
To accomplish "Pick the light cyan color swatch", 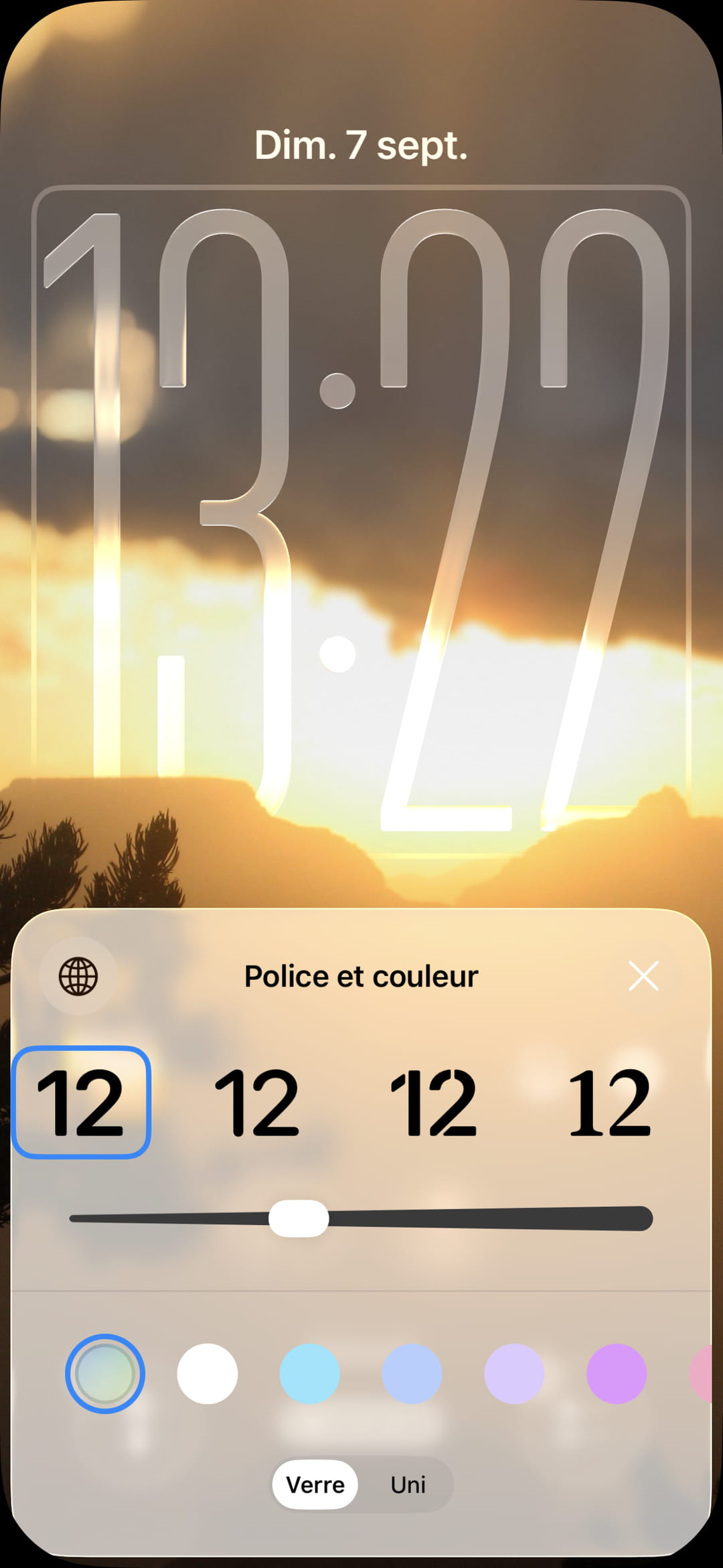I will [x=309, y=1374].
